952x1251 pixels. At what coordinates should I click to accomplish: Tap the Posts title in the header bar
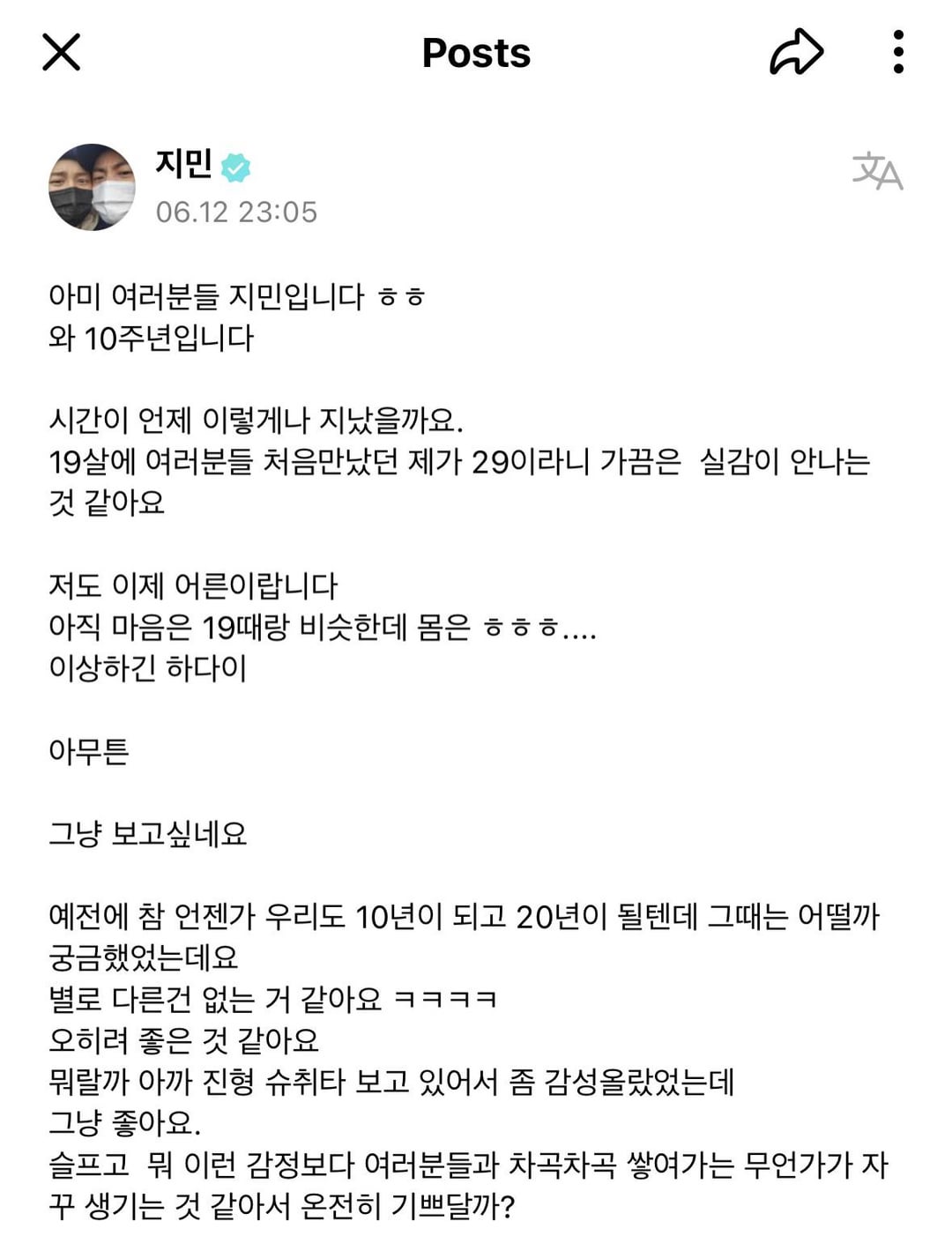click(476, 53)
